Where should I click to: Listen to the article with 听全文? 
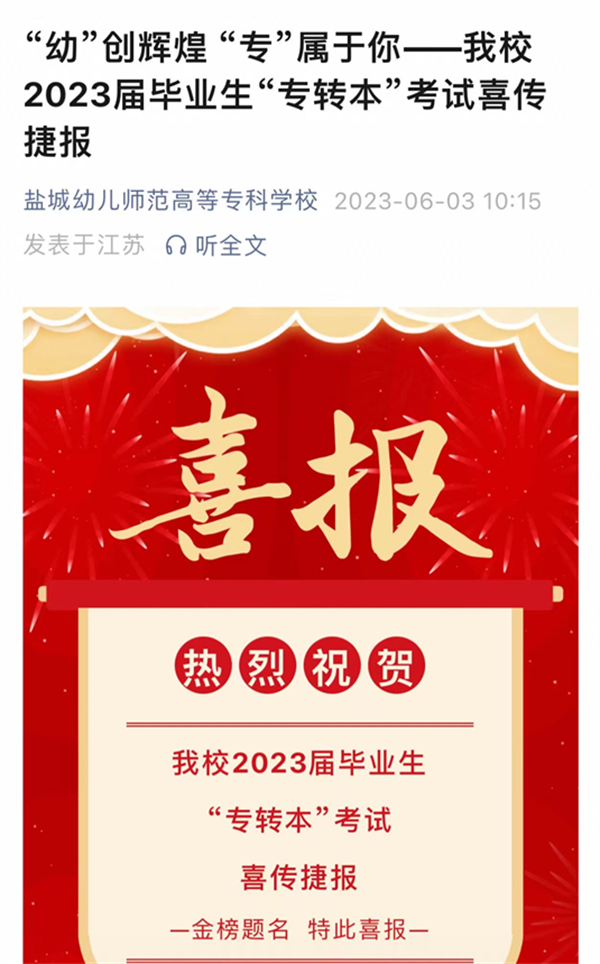coord(217,245)
